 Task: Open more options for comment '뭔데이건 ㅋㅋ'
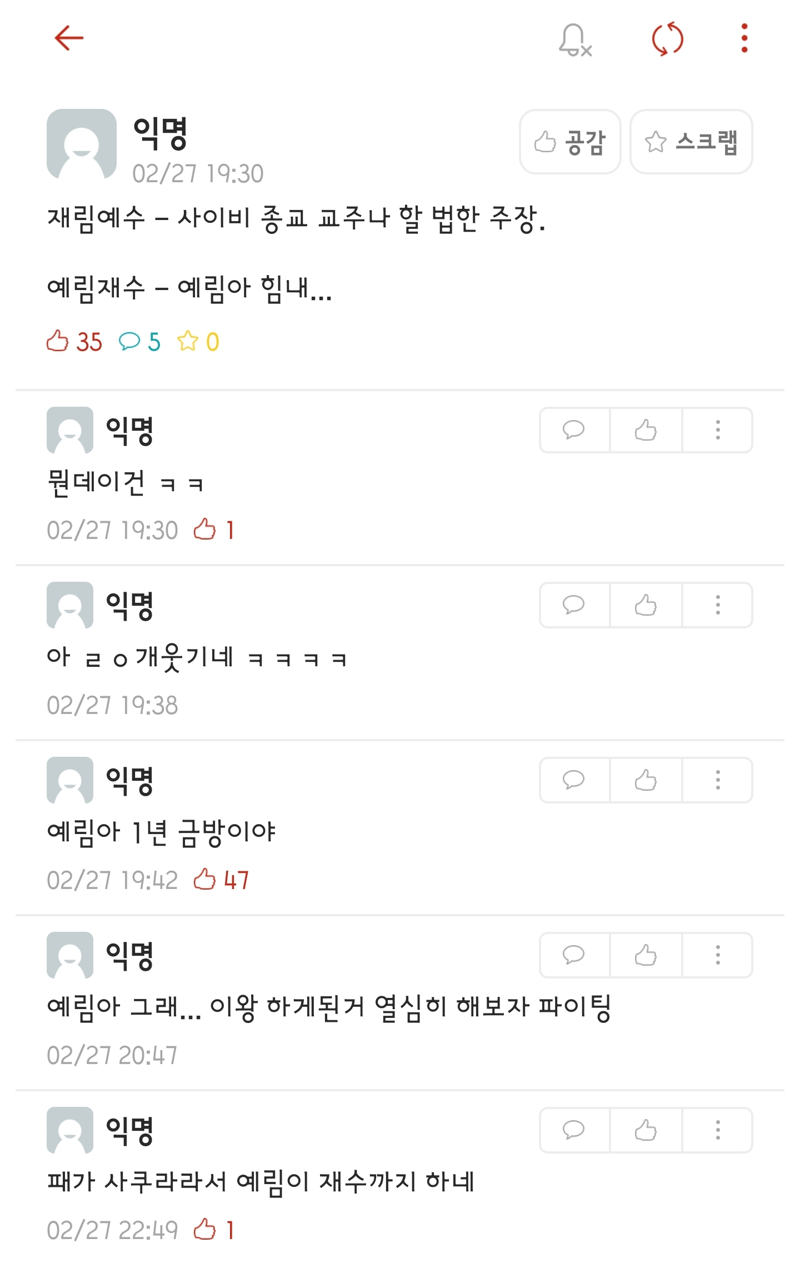pos(718,430)
